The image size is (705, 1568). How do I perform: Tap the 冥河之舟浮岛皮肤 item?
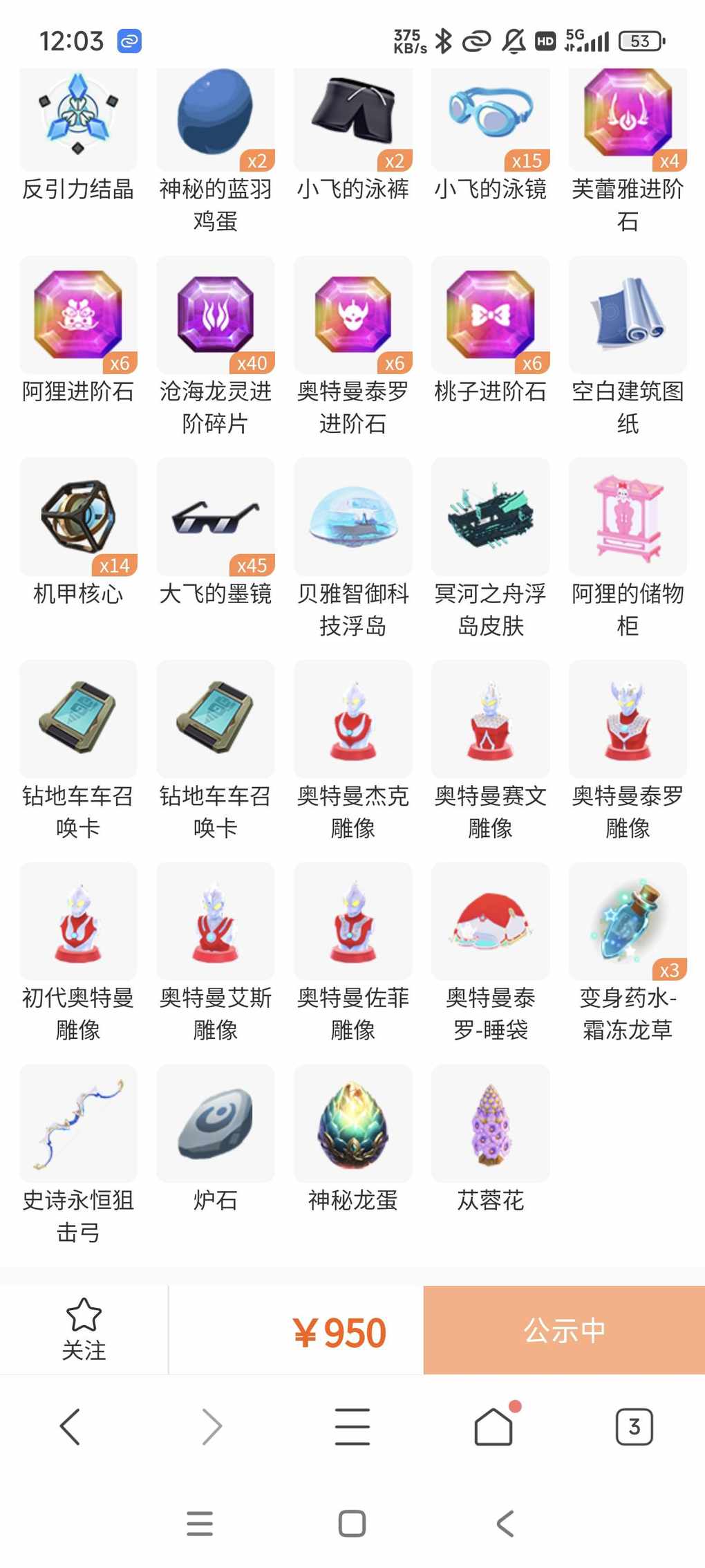click(x=491, y=548)
